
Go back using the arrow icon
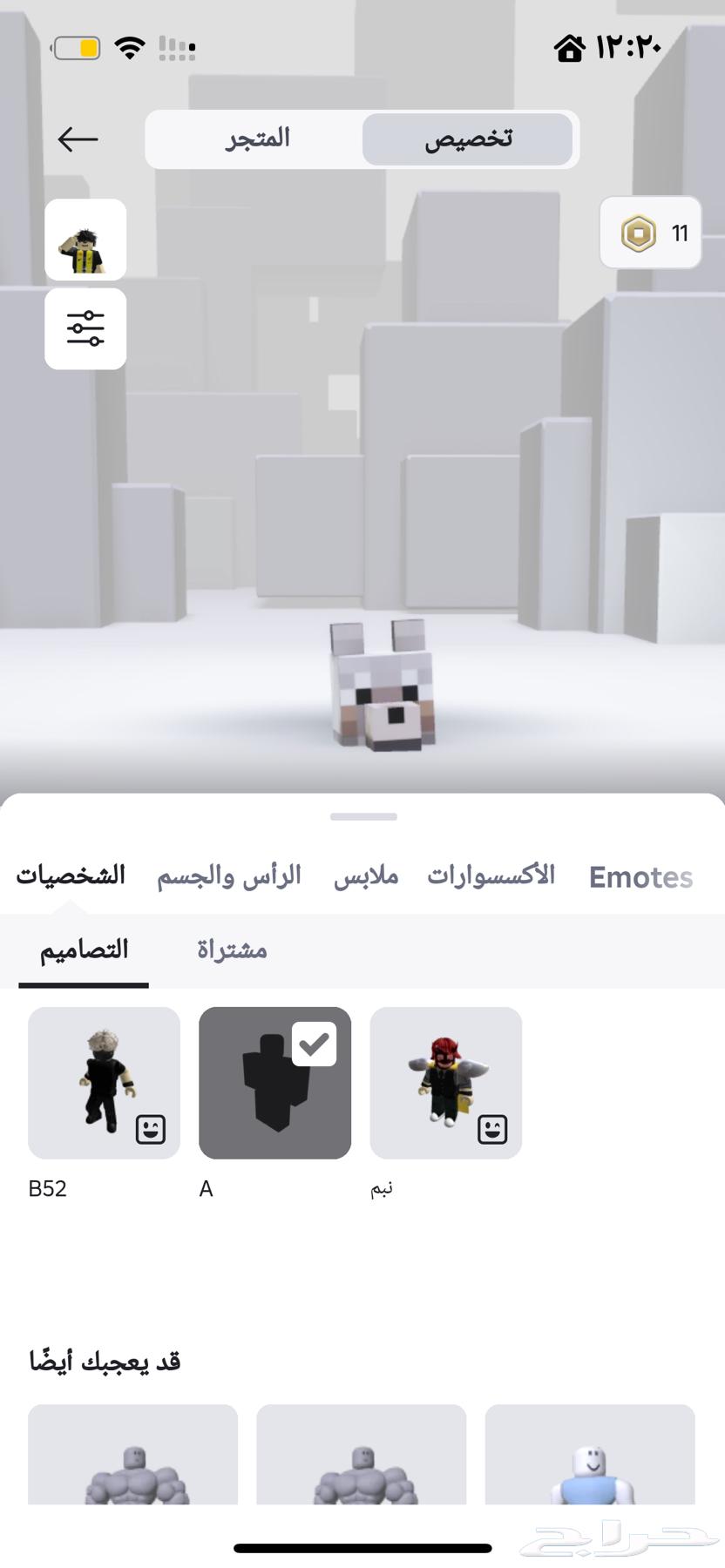click(x=78, y=139)
